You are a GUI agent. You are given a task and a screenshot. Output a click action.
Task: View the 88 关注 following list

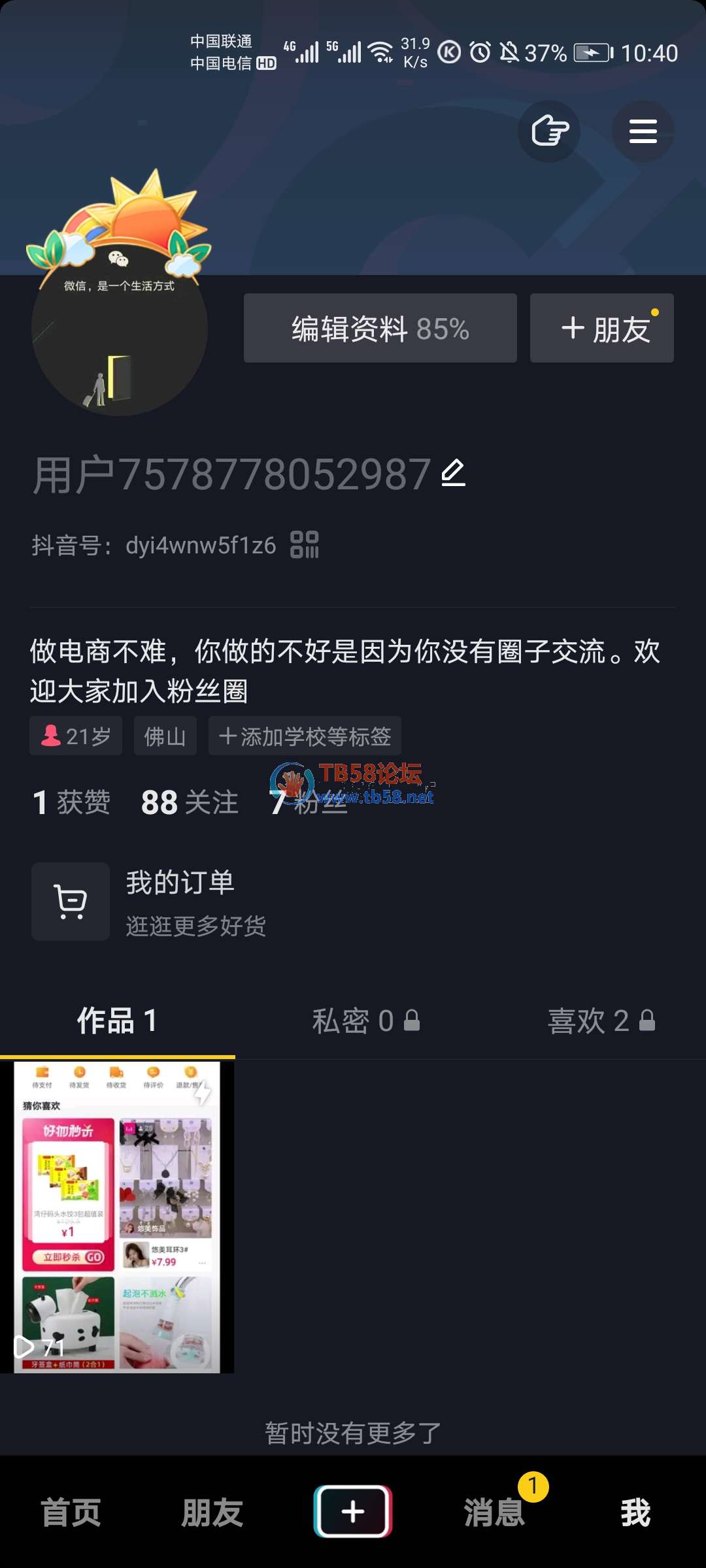[x=190, y=802]
